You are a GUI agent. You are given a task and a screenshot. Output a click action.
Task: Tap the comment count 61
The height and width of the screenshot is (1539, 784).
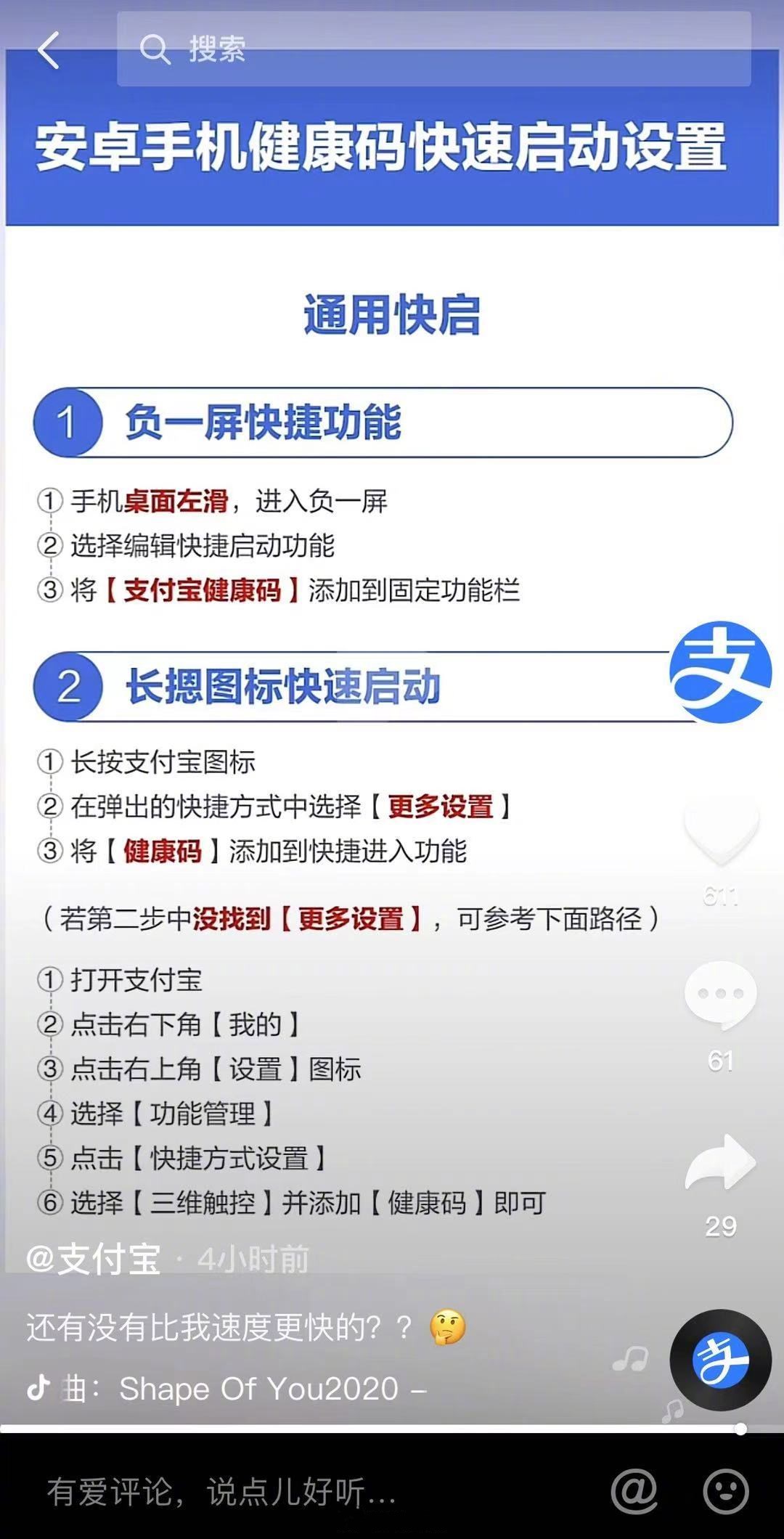pyautogui.click(x=721, y=1060)
